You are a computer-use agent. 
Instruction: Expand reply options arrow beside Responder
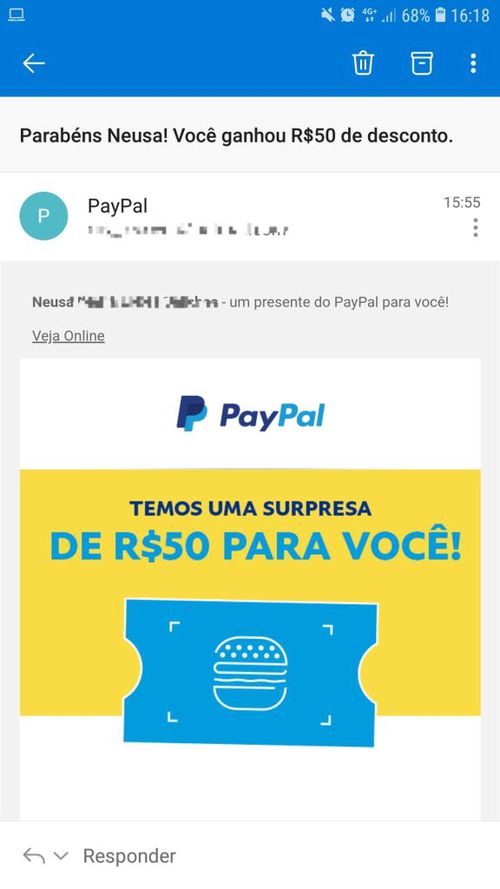(x=61, y=856)
